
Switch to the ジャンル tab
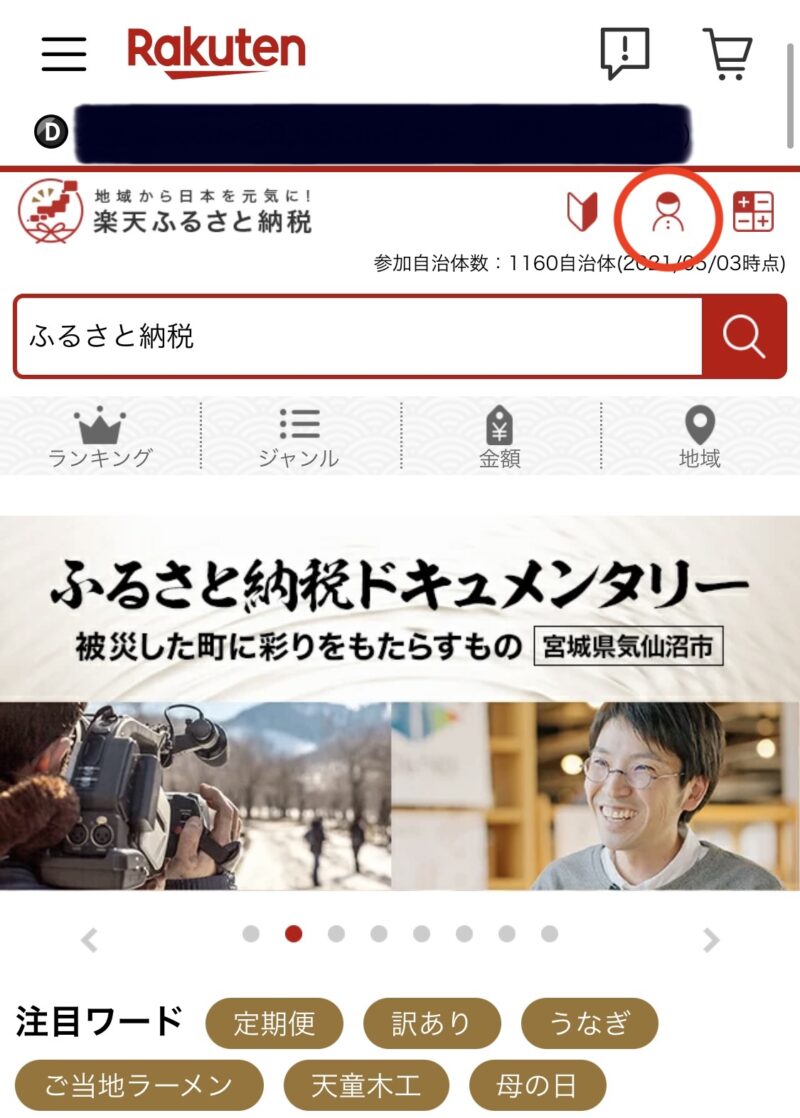pos(299,438)
